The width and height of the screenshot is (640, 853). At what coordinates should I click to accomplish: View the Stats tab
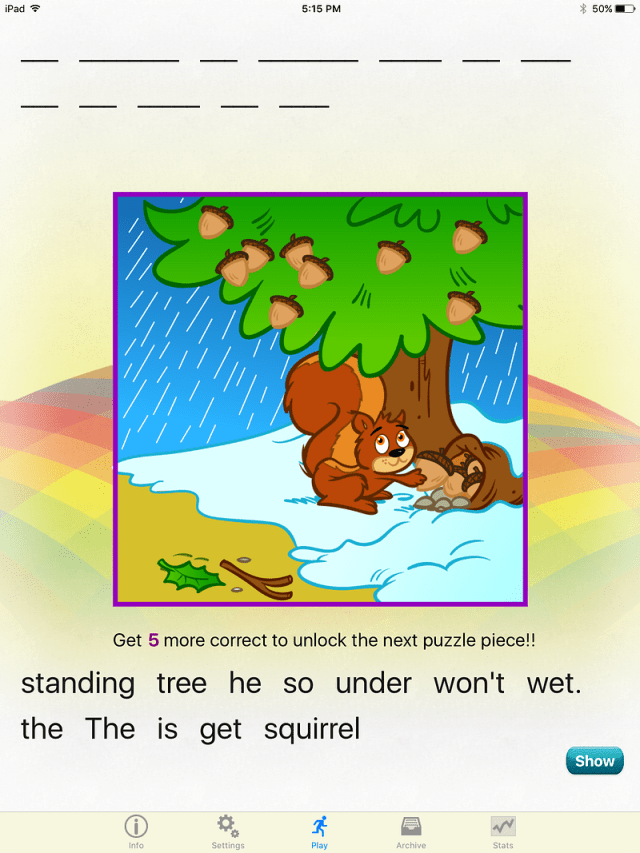coord(503,832)
